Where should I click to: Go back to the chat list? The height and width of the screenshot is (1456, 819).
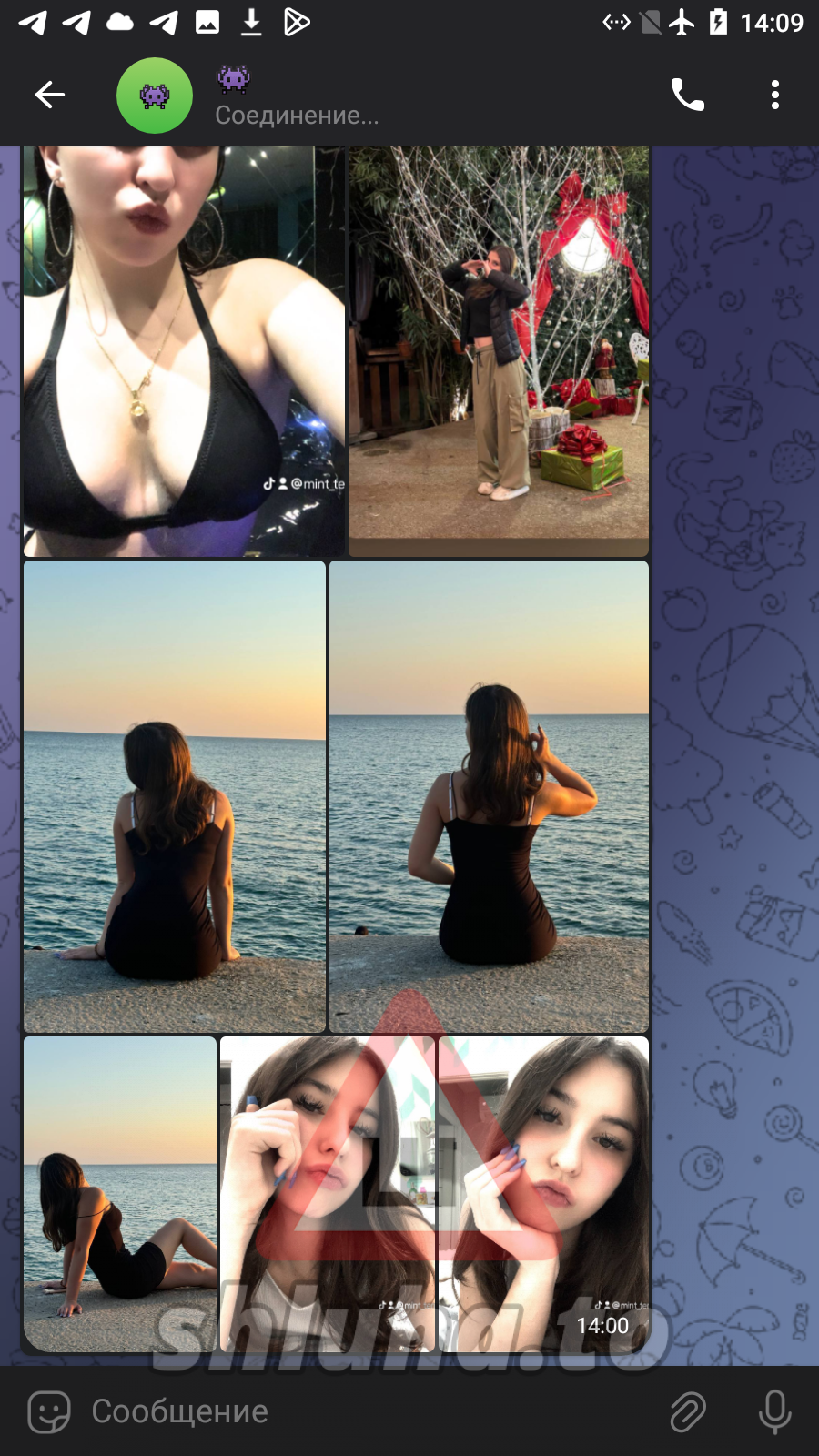pos(50,95)
